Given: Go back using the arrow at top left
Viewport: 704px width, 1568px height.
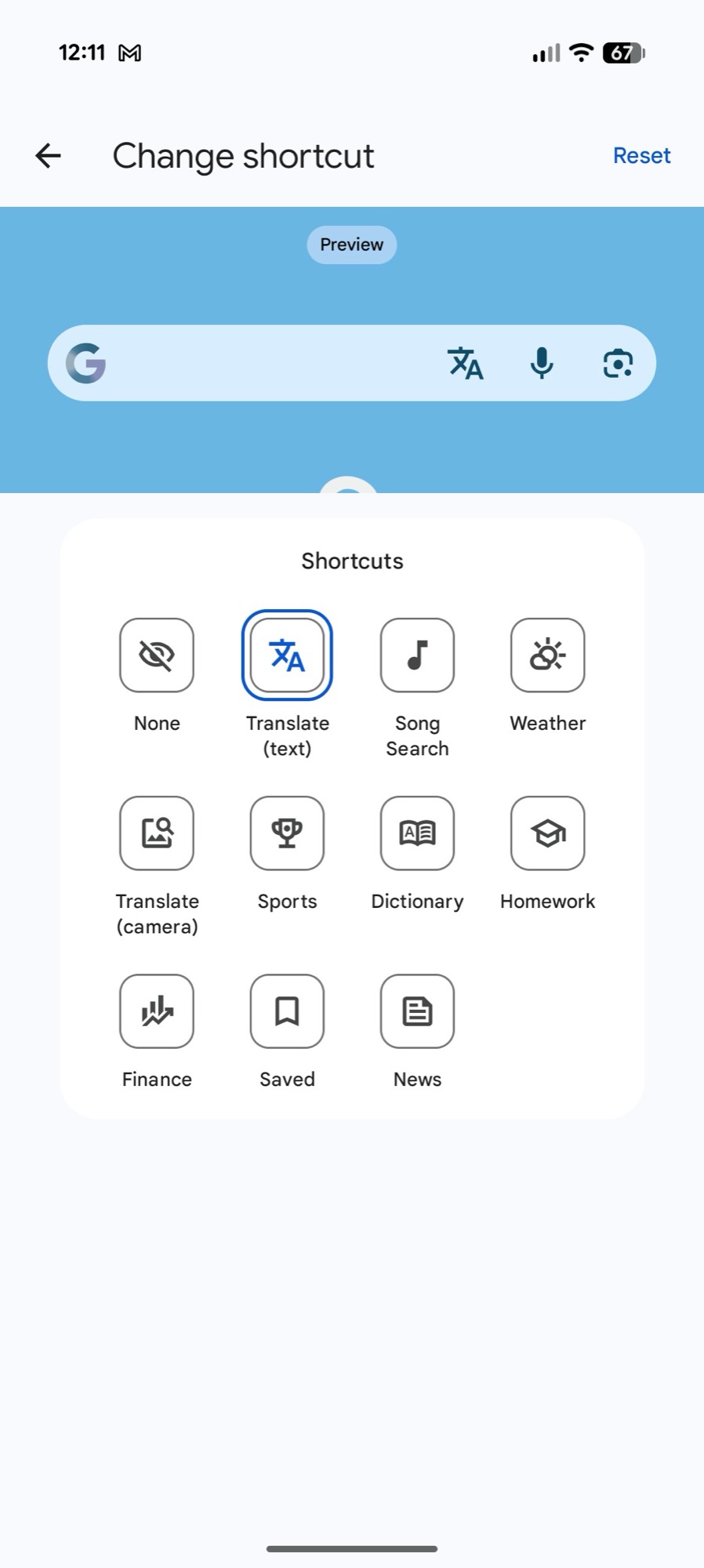Looking at the screenshot, I should pyautogui.click(x=47, y=155).
